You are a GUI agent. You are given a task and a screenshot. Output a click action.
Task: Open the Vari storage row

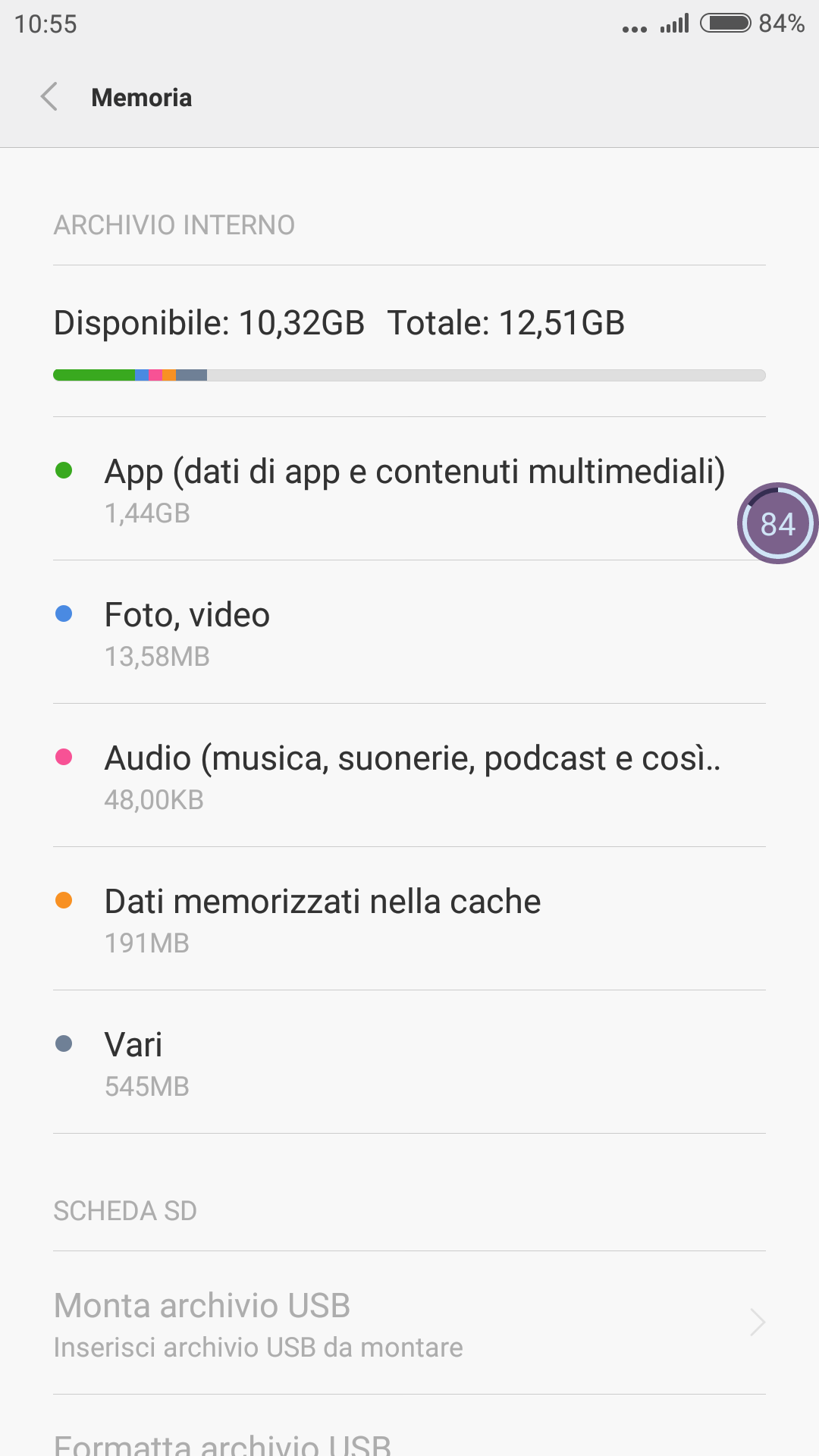[409, 1062]
